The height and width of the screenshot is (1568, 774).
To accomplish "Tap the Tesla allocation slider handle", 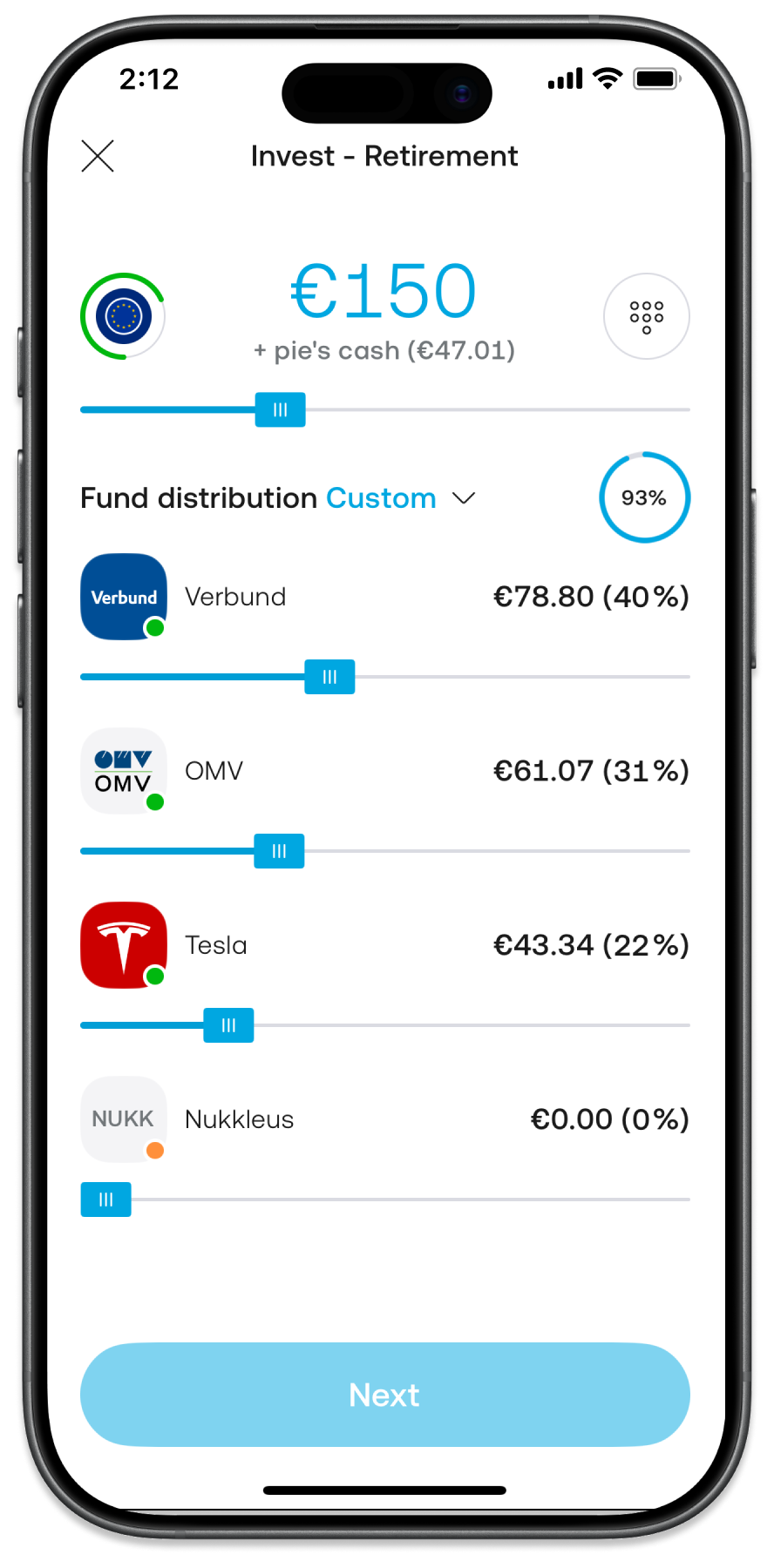I will pos(228,1025).
